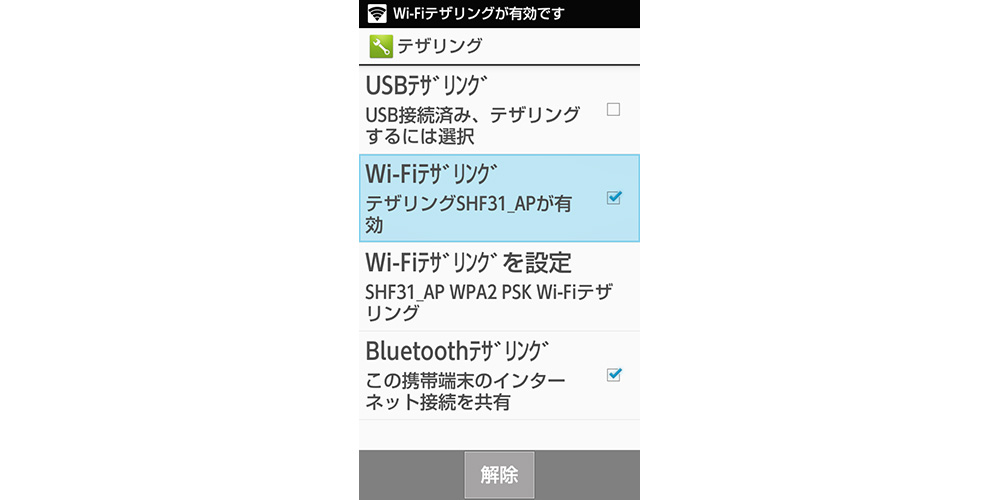The image size is (1000, 500).
Task: Tap the 解除 button
Action: (x=499, y=475)
